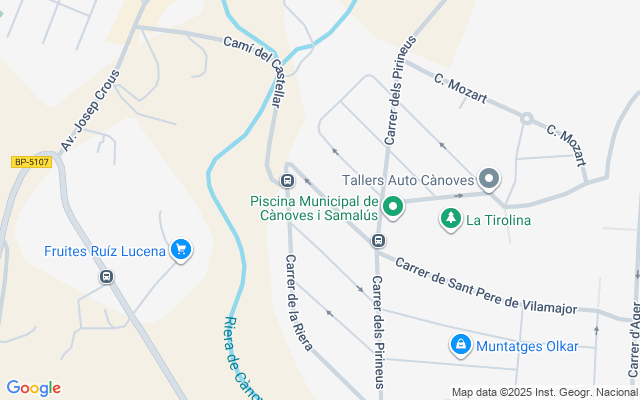Tap the Piscina Municipal de Cànoves i Samalús pin

pyautogui.click(x=394, y=208)
